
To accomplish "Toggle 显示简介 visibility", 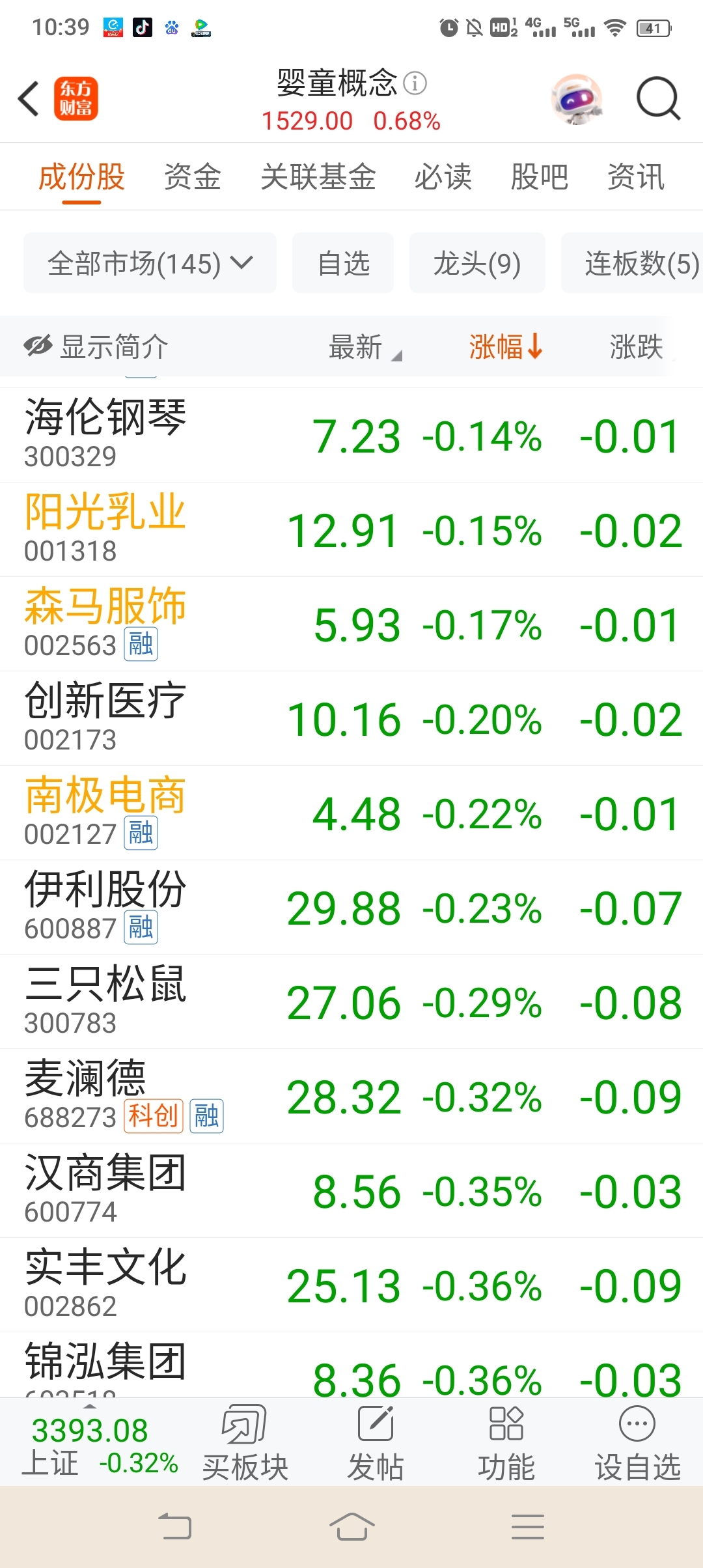I will pos(96,346).
